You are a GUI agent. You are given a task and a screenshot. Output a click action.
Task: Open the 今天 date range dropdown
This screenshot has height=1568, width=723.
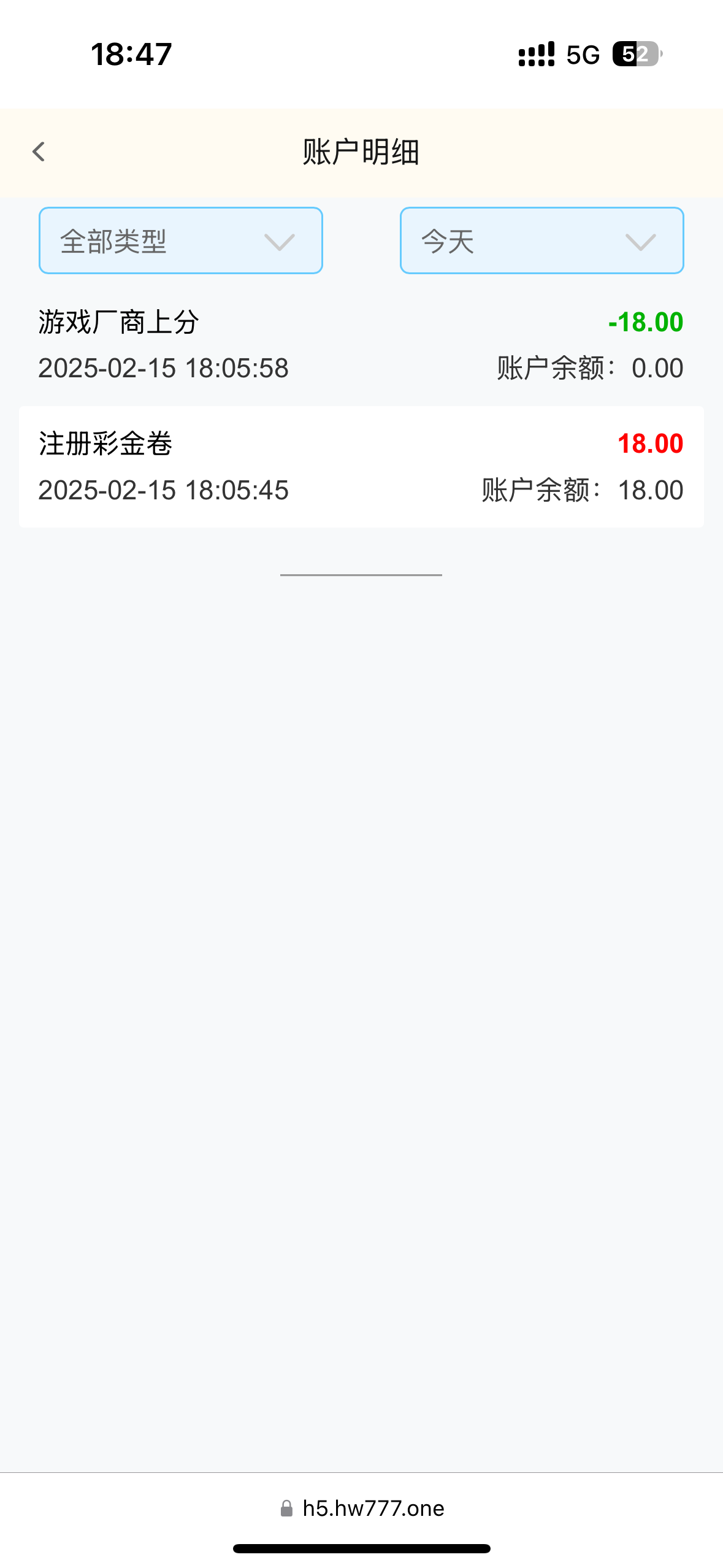pos(541,240)
